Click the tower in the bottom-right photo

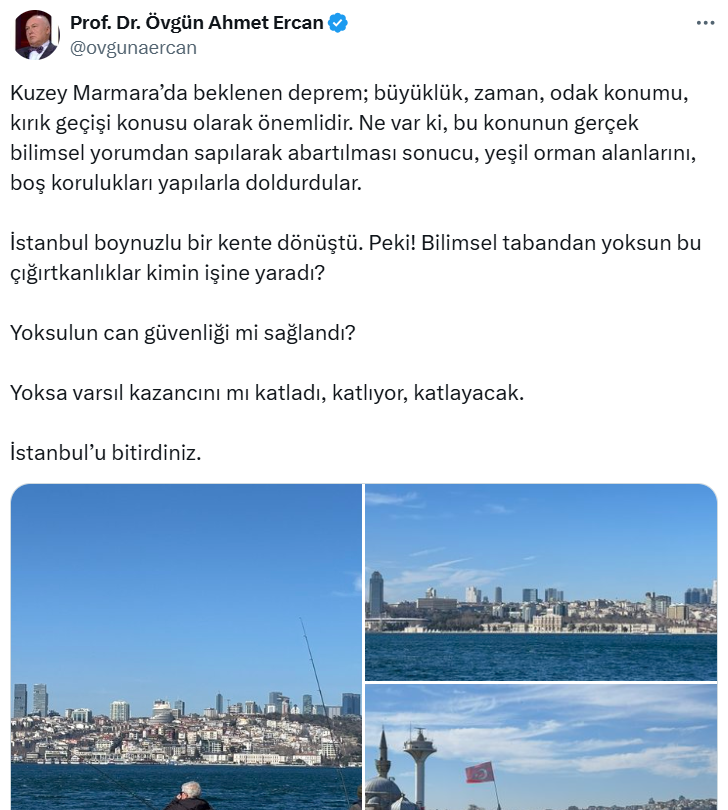click(x=419, y=760)
